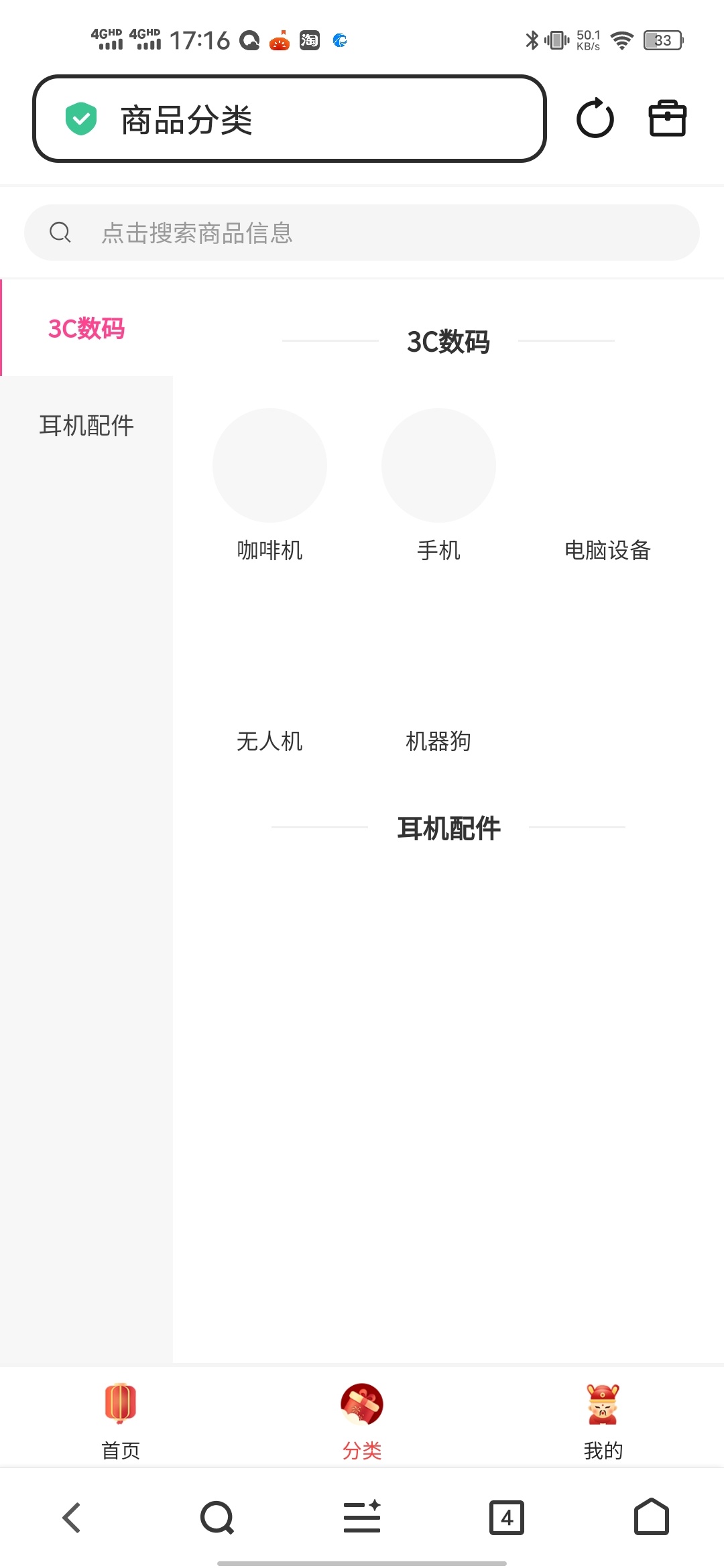This screenshot has height=1568, width=724.
Task: Focus the 点击搜索商品信息 search box
Action: point(362,233)
